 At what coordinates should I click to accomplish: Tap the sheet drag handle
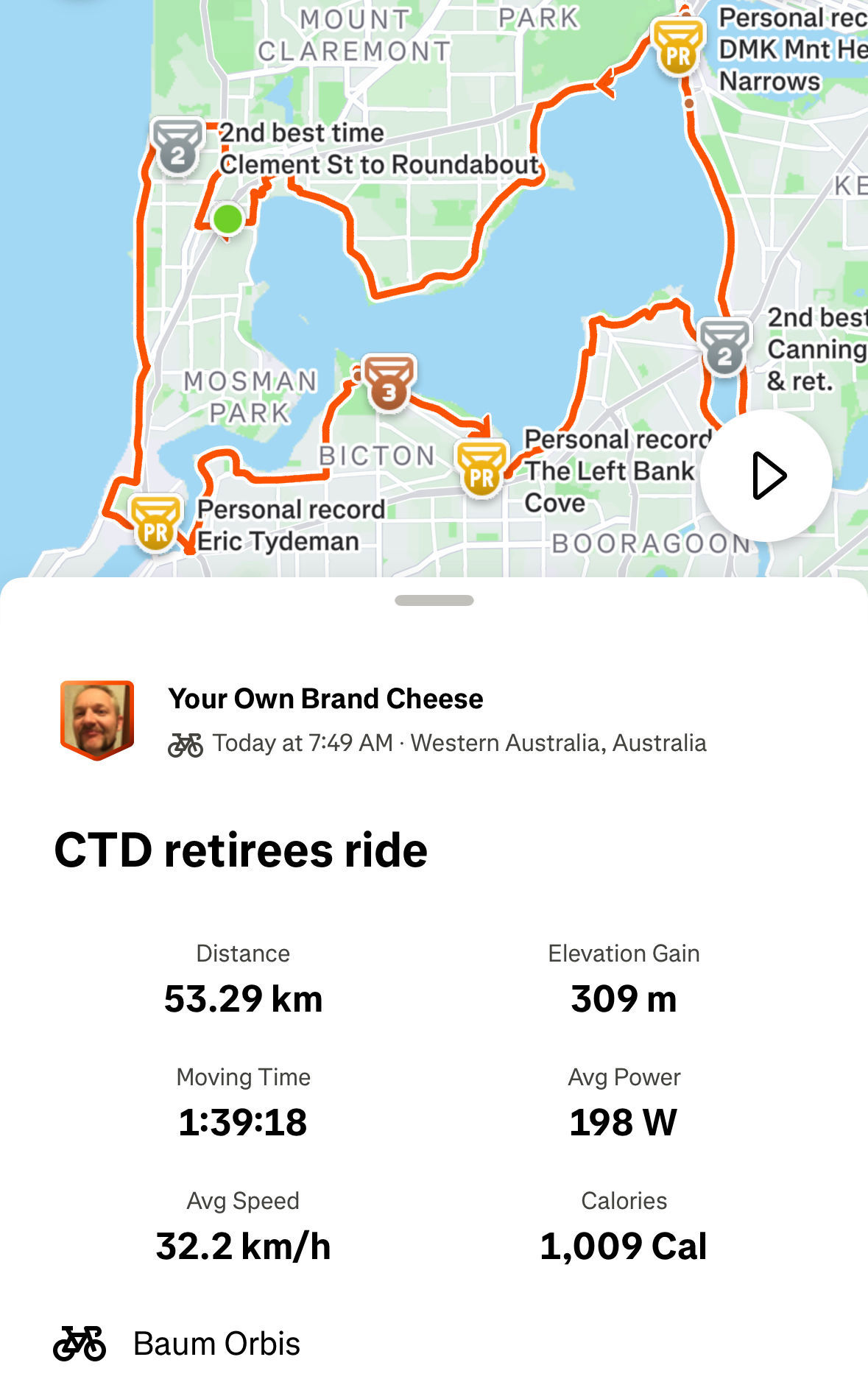434,600
